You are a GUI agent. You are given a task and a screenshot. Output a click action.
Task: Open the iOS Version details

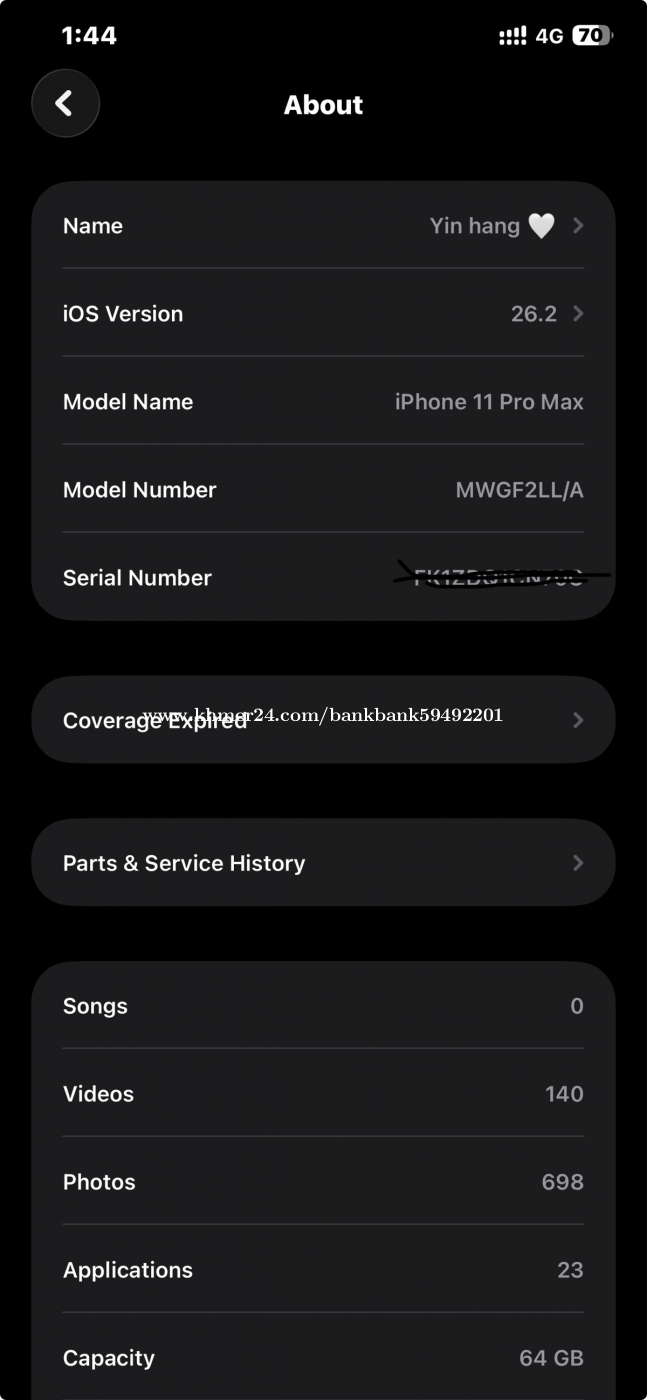click(x=323, y=314)
